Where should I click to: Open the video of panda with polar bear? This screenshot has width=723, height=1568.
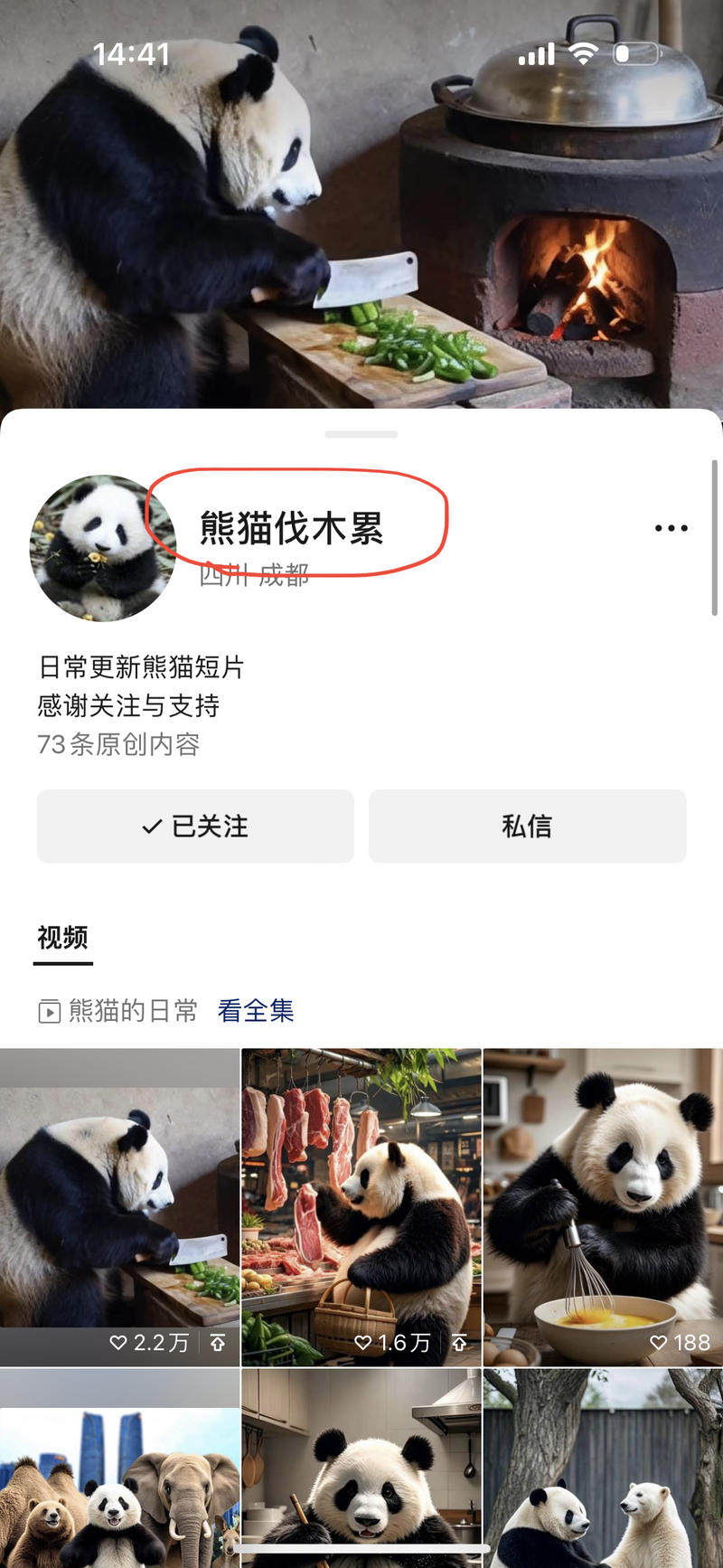(x=603, y=1469)
